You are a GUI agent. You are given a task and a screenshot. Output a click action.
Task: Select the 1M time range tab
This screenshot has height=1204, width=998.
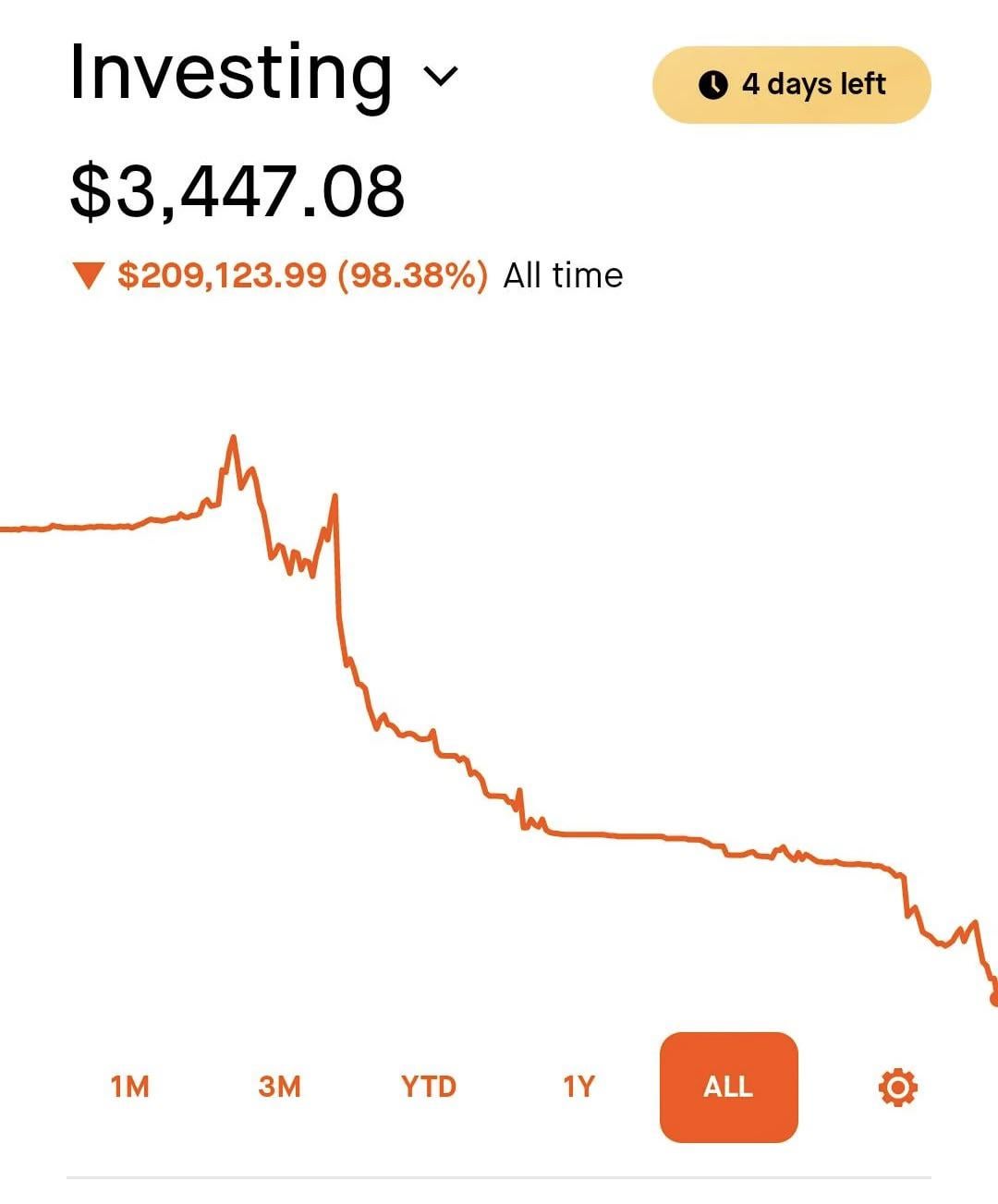130,1088
